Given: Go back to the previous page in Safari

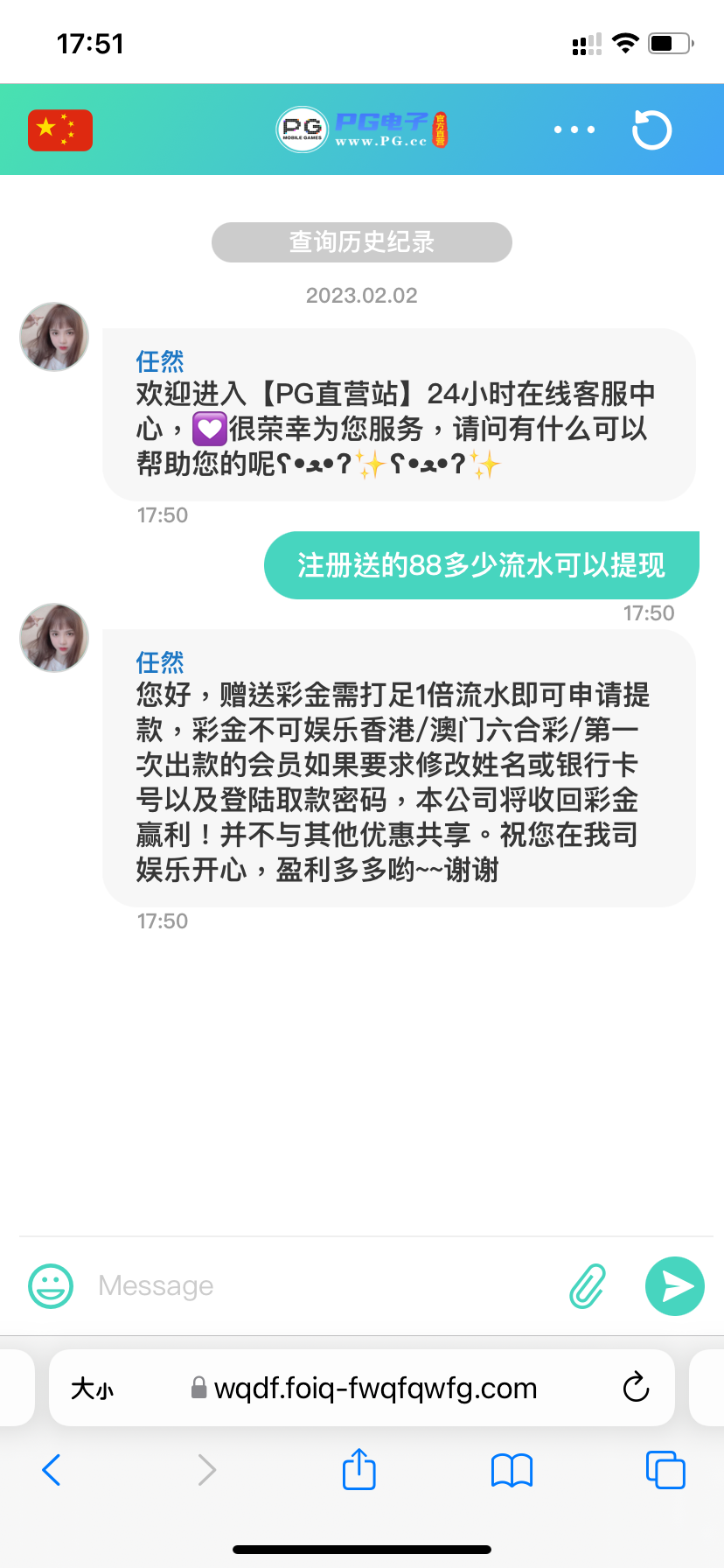Looking at the screenshot, I should (x=52, y=1470).
